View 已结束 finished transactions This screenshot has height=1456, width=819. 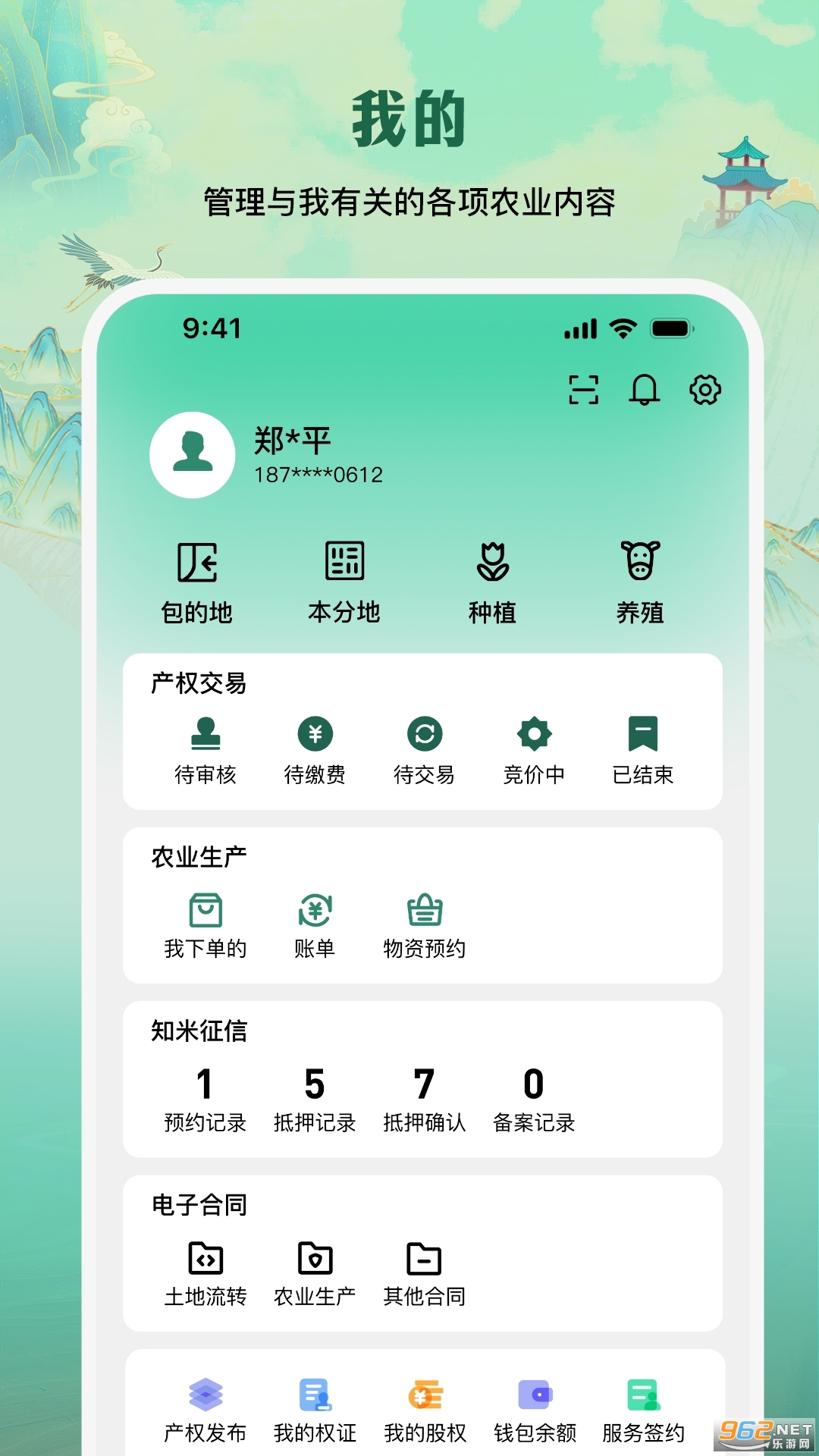(x=644, y=751)
